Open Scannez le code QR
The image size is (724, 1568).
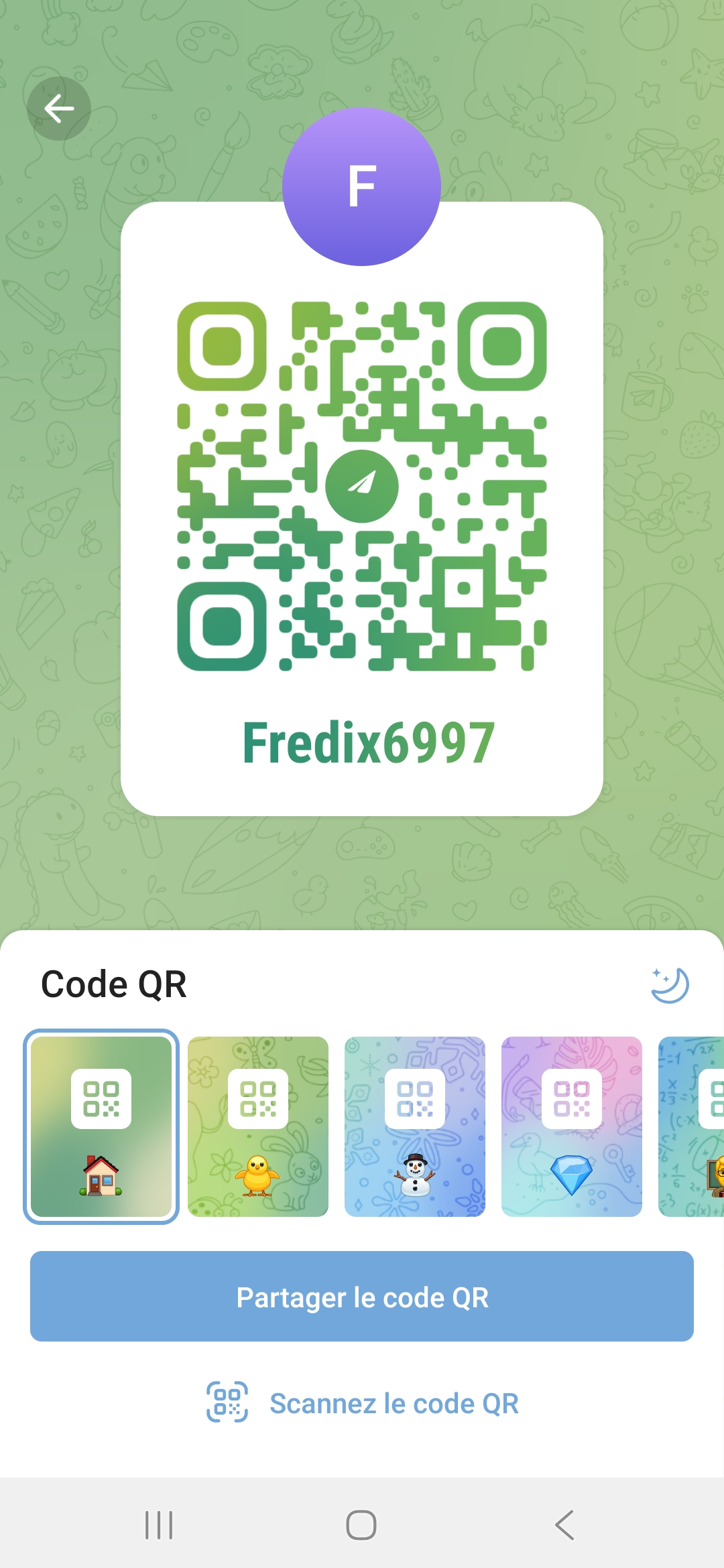[362, 1403]
